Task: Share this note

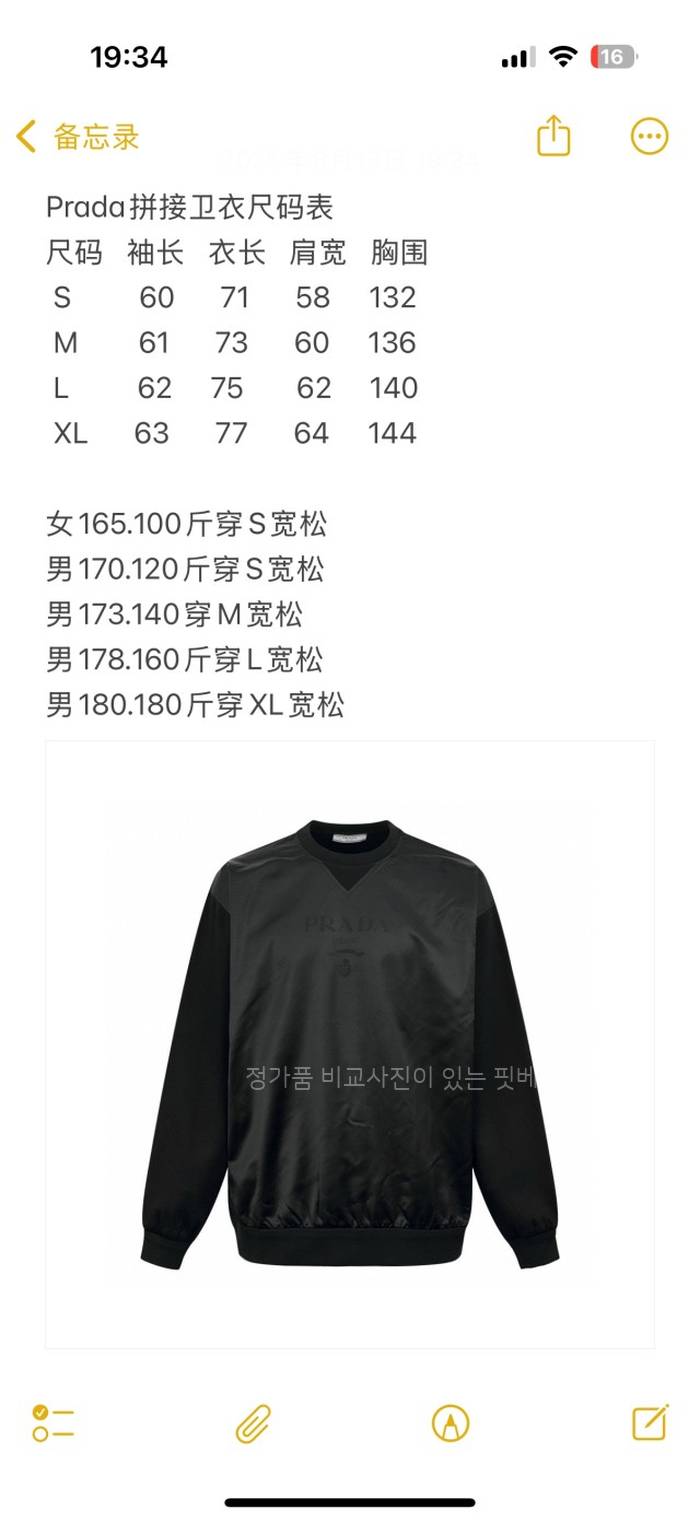Action: pyautogui.click(x=553, y=136)
